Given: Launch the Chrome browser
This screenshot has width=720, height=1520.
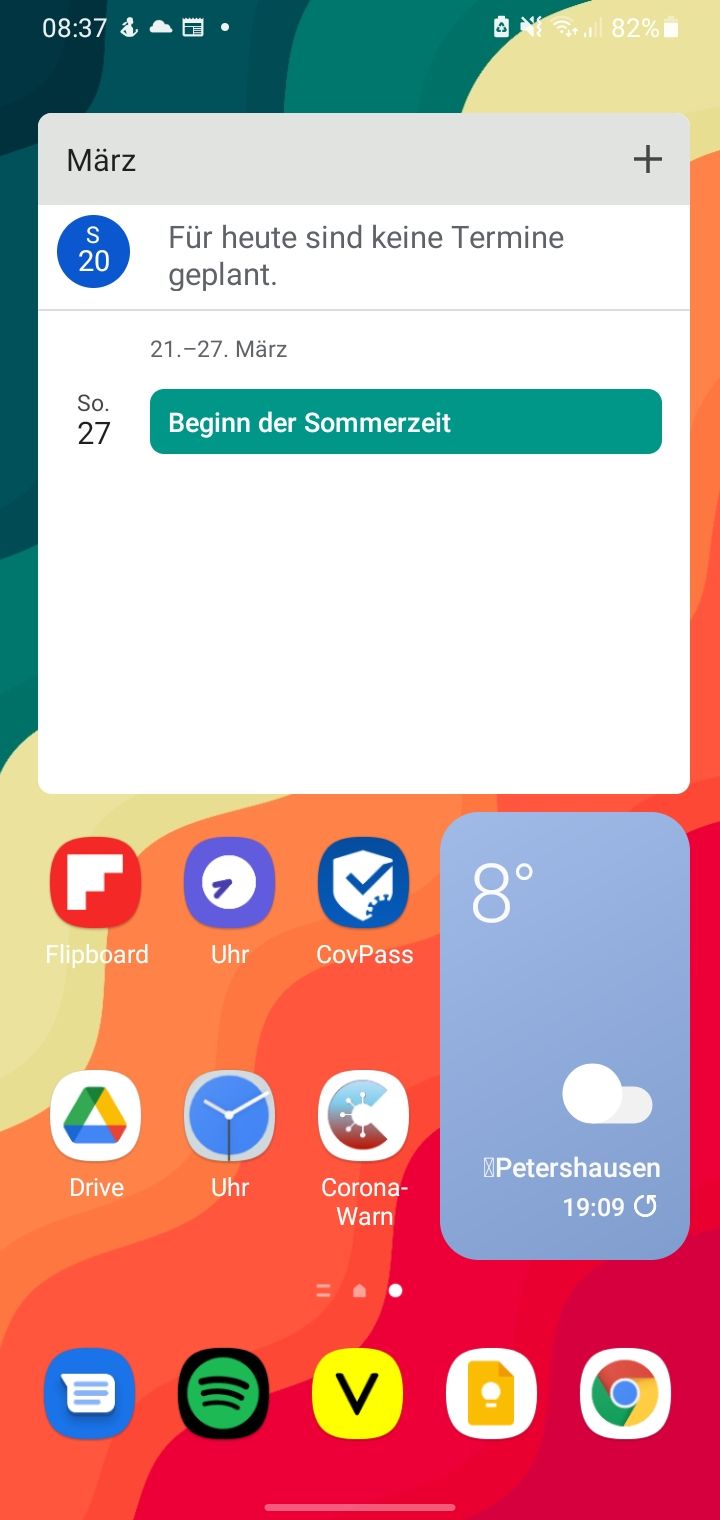Looking at the screenshot, I should [625, 1393].
